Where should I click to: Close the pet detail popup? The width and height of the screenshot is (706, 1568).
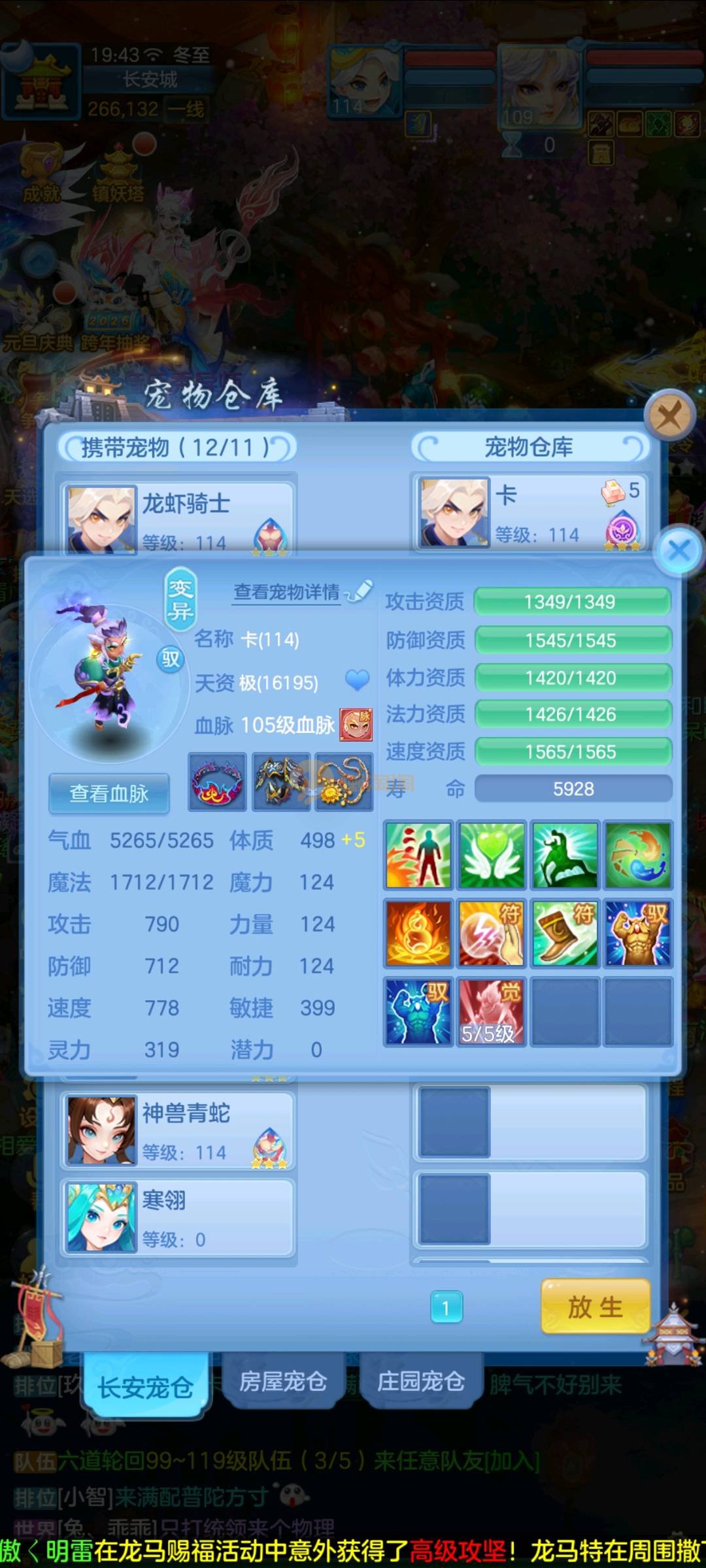click(679, 550)
